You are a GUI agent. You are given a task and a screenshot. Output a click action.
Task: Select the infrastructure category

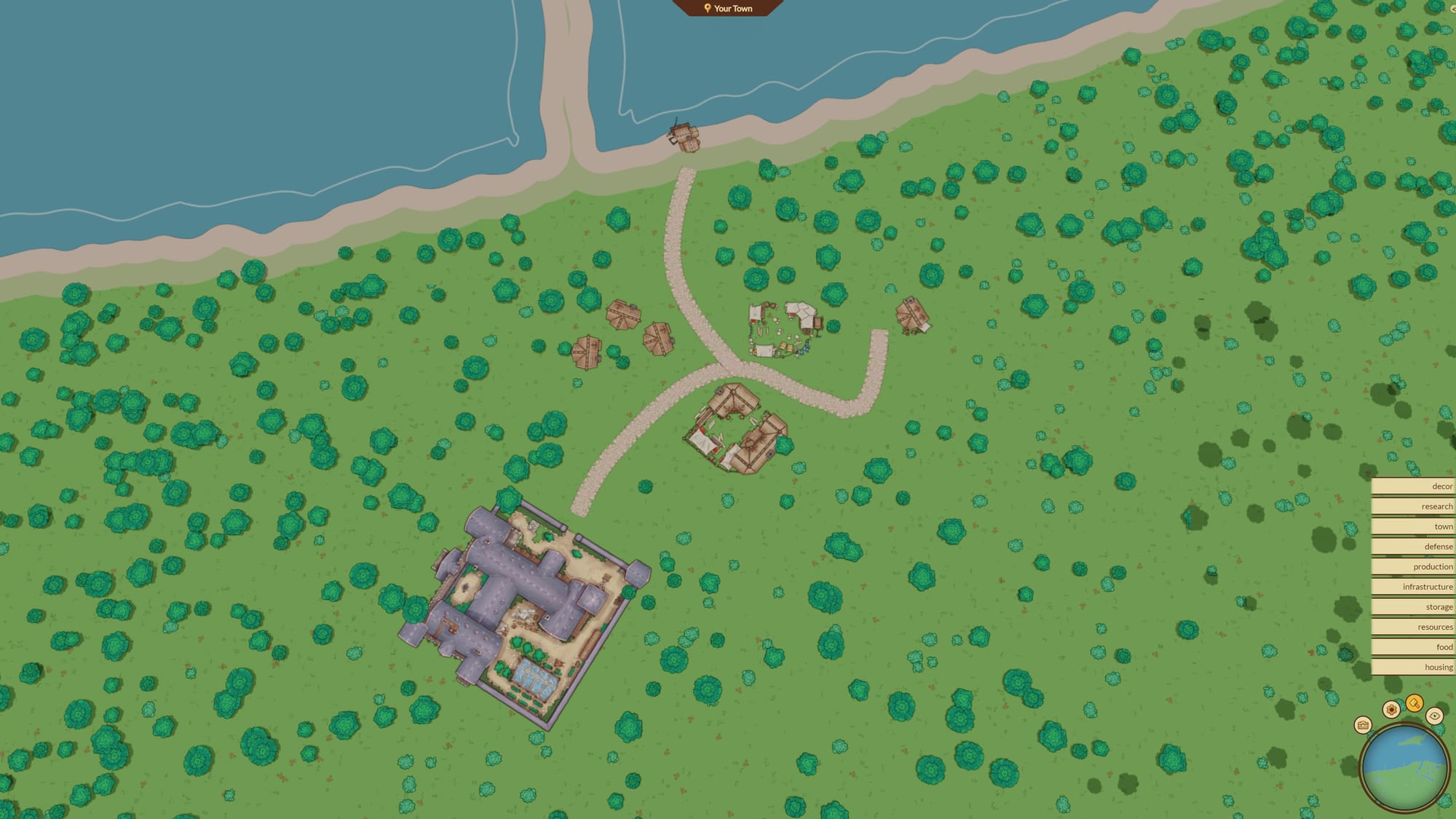click(x=1413, y=586)
